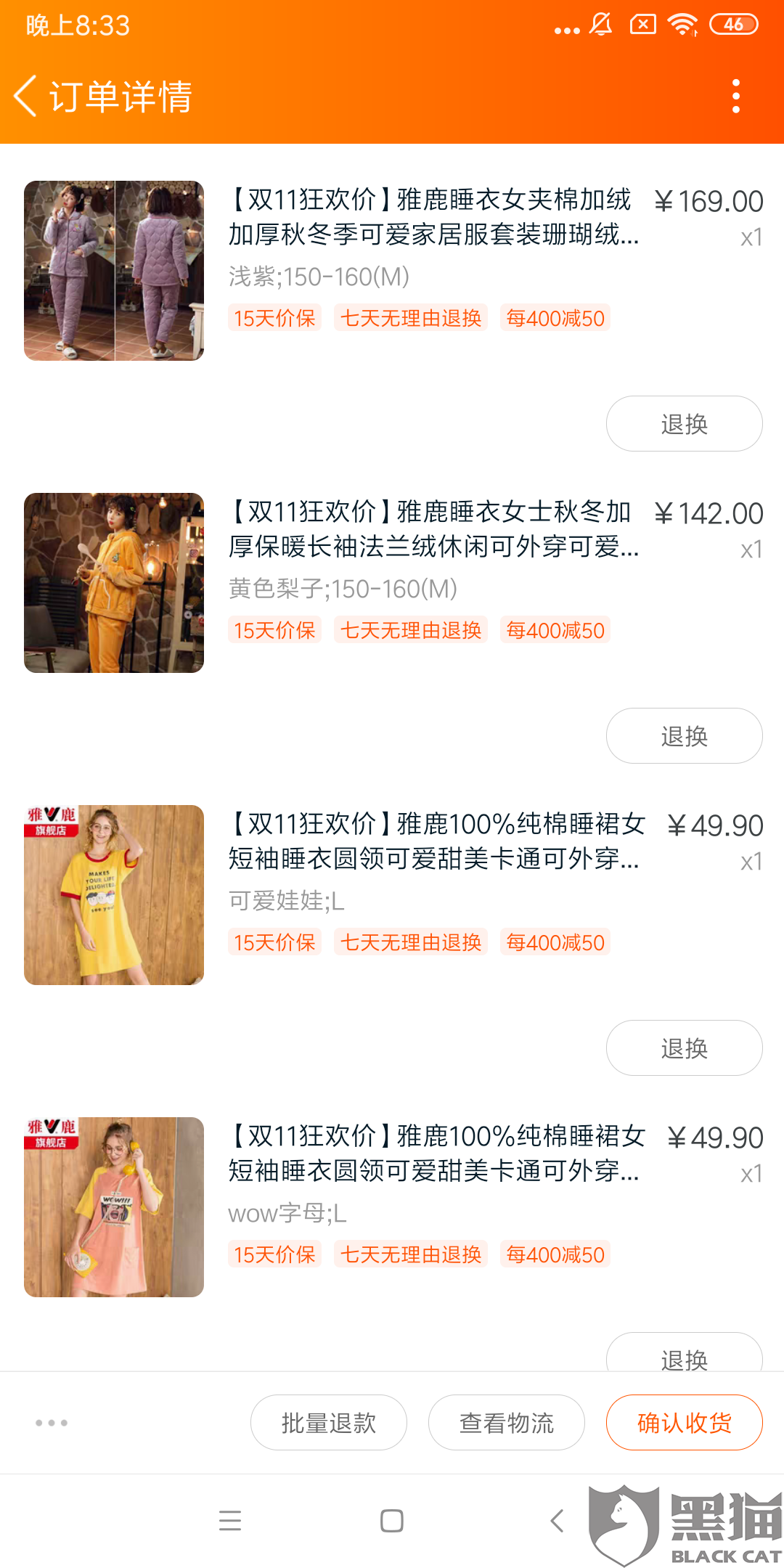Tap 退换 for the 浅紫 ¥169.00 pajamas
784x1568 pixels.
tap(684, 424)
